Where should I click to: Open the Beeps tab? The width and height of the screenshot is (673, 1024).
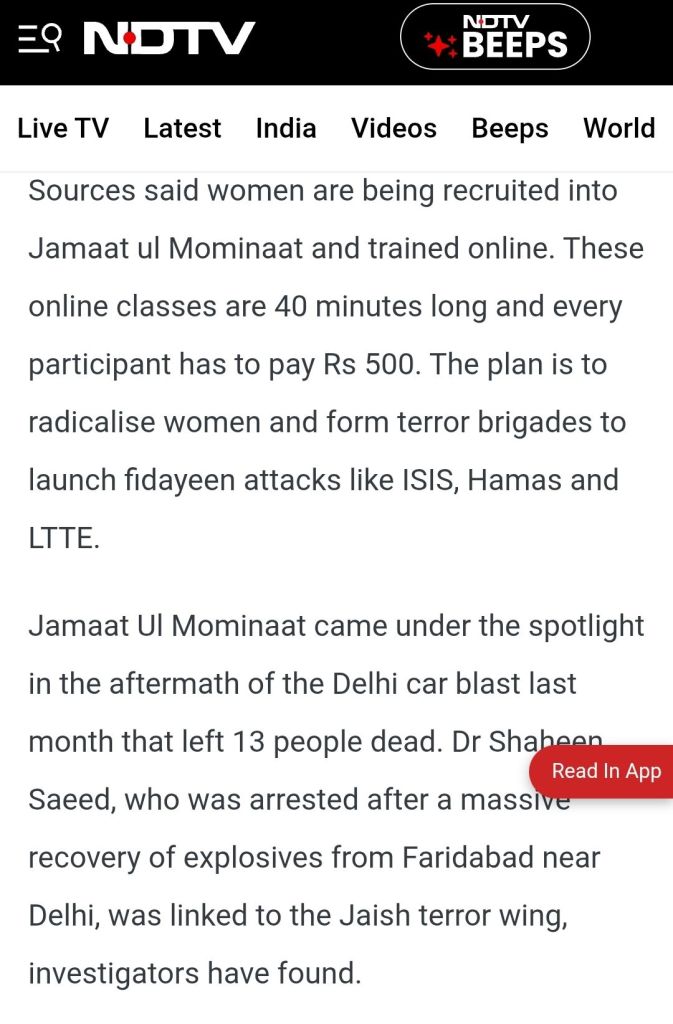pyautogui.click(x=510, y=128)
